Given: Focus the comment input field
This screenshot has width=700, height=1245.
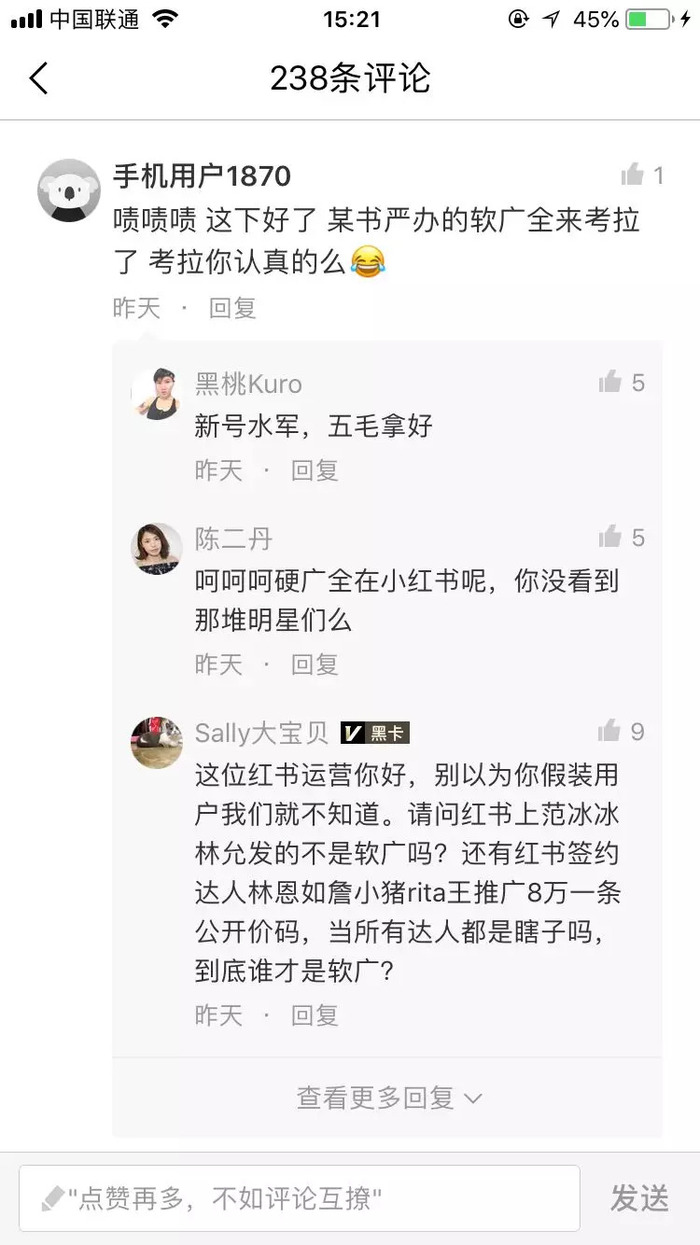Looking at the screenshot, I should [299, 1198].
